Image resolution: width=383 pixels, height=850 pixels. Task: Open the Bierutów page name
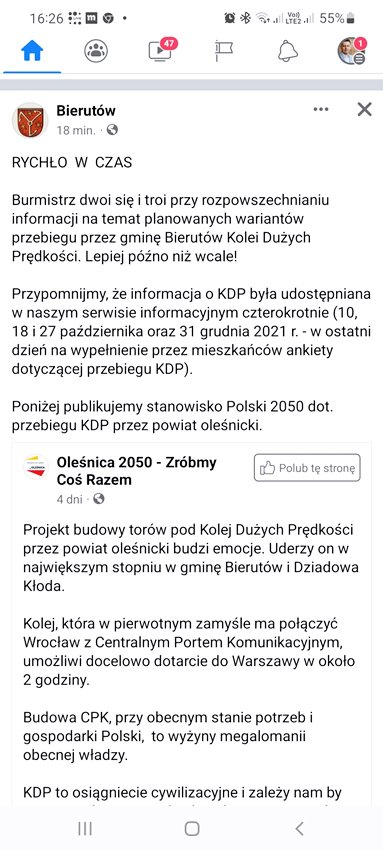point(86,111)
